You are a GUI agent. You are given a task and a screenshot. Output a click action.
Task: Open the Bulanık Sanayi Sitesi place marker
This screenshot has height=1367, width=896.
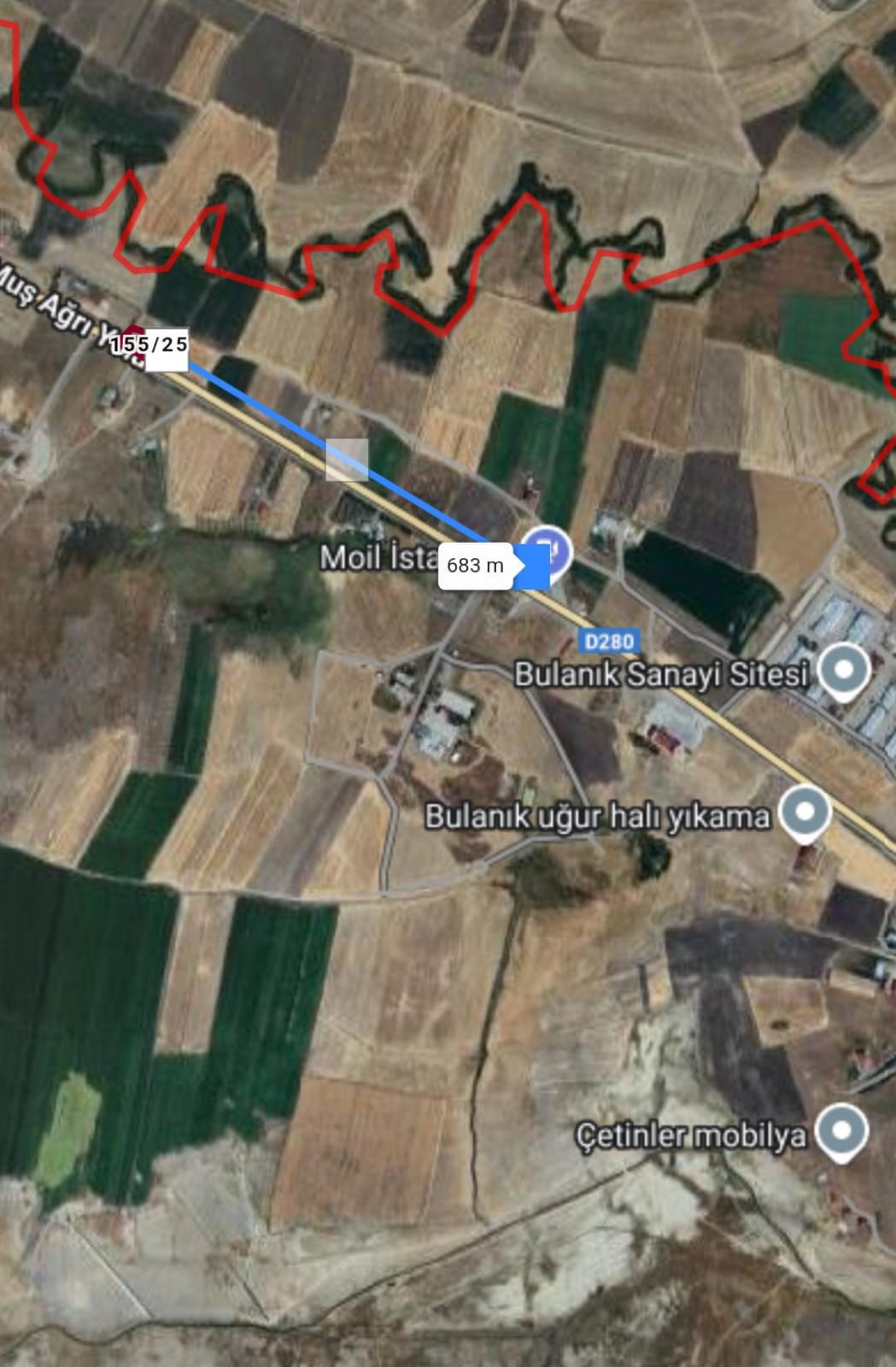(x=843, y=672)
